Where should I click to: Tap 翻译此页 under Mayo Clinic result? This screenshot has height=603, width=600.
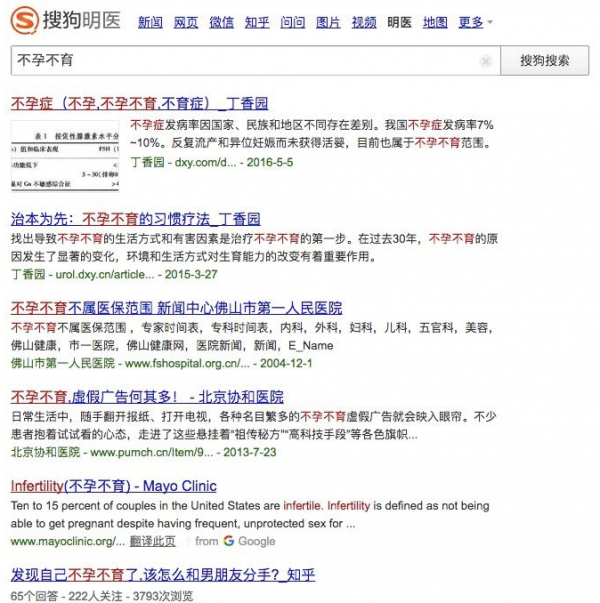tap(156, 541)
